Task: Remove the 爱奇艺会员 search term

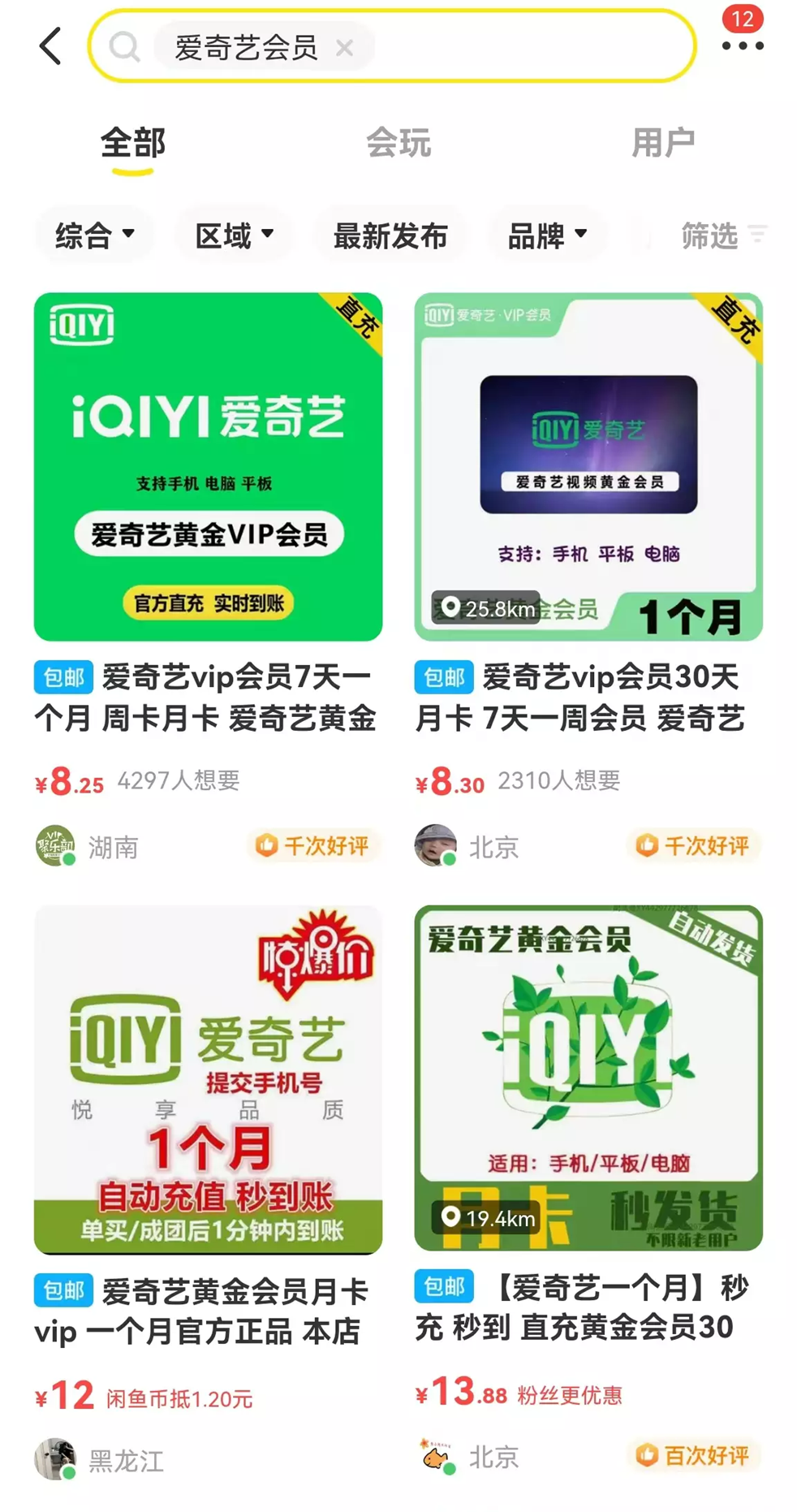Action: click(345, 48)
